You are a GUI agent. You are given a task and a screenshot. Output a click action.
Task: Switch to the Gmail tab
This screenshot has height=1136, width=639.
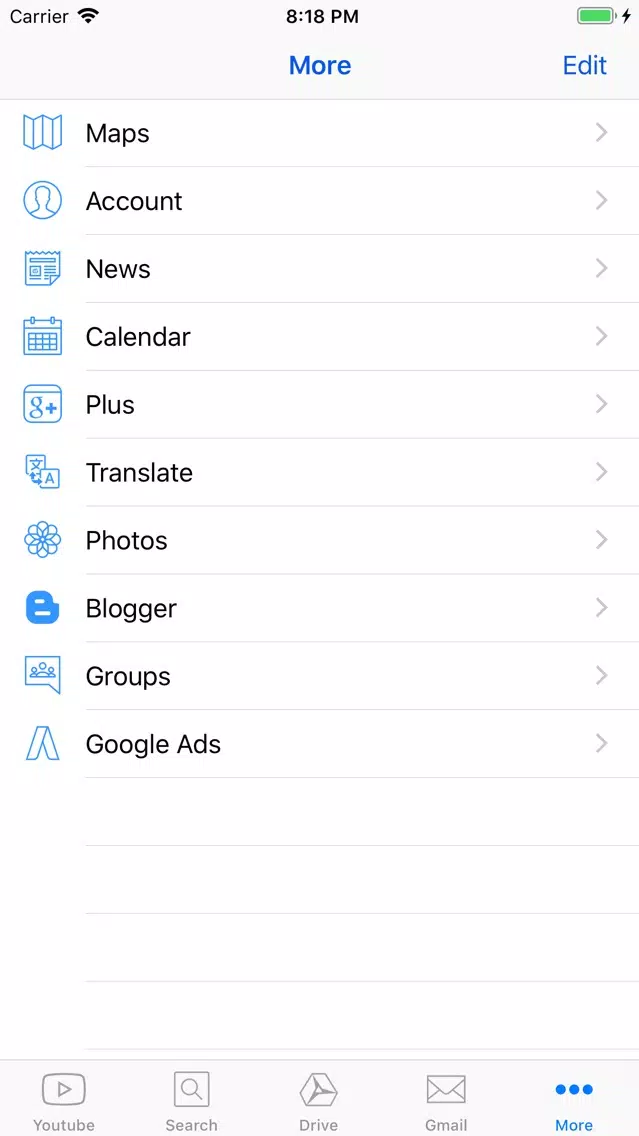coord(446,1101)
